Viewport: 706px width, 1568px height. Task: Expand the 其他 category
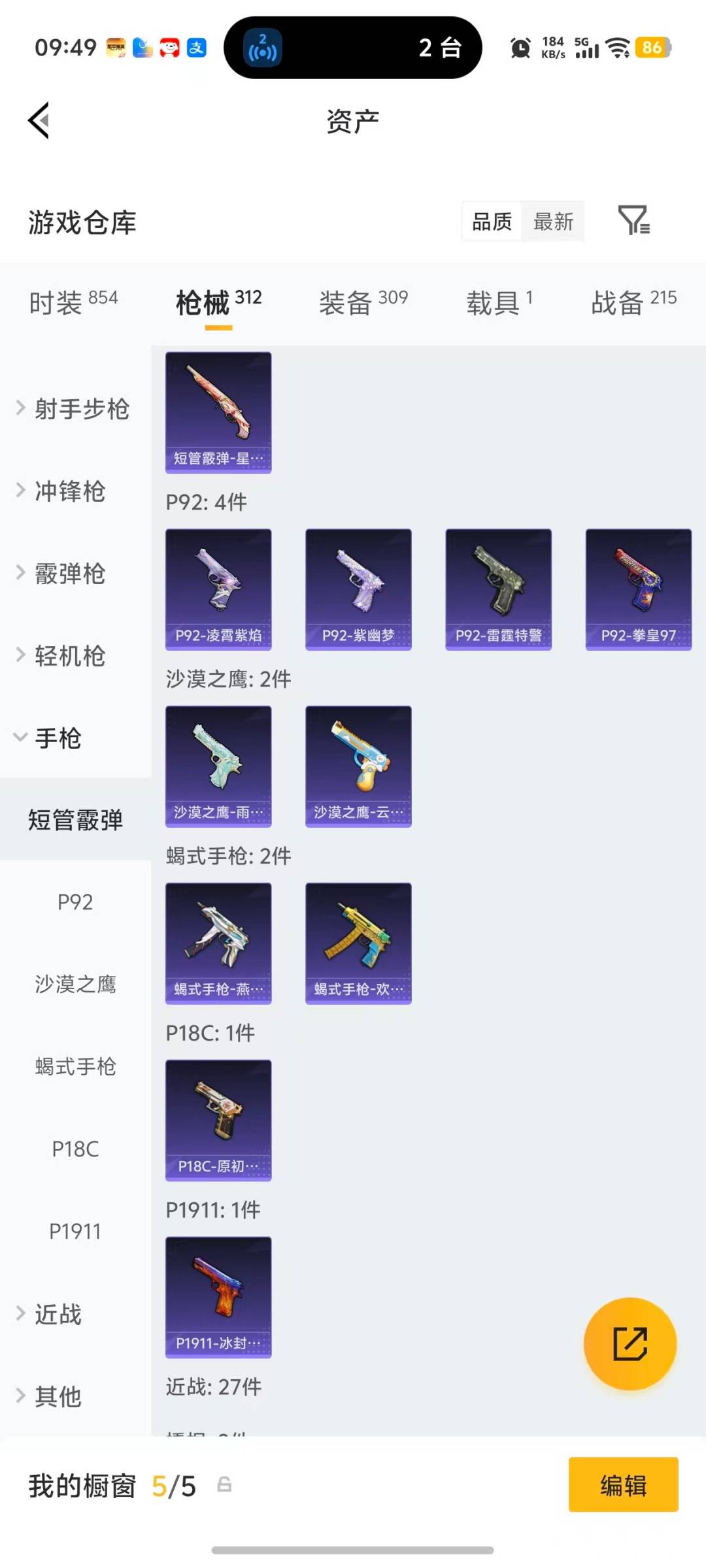(x=58, y=1397)
